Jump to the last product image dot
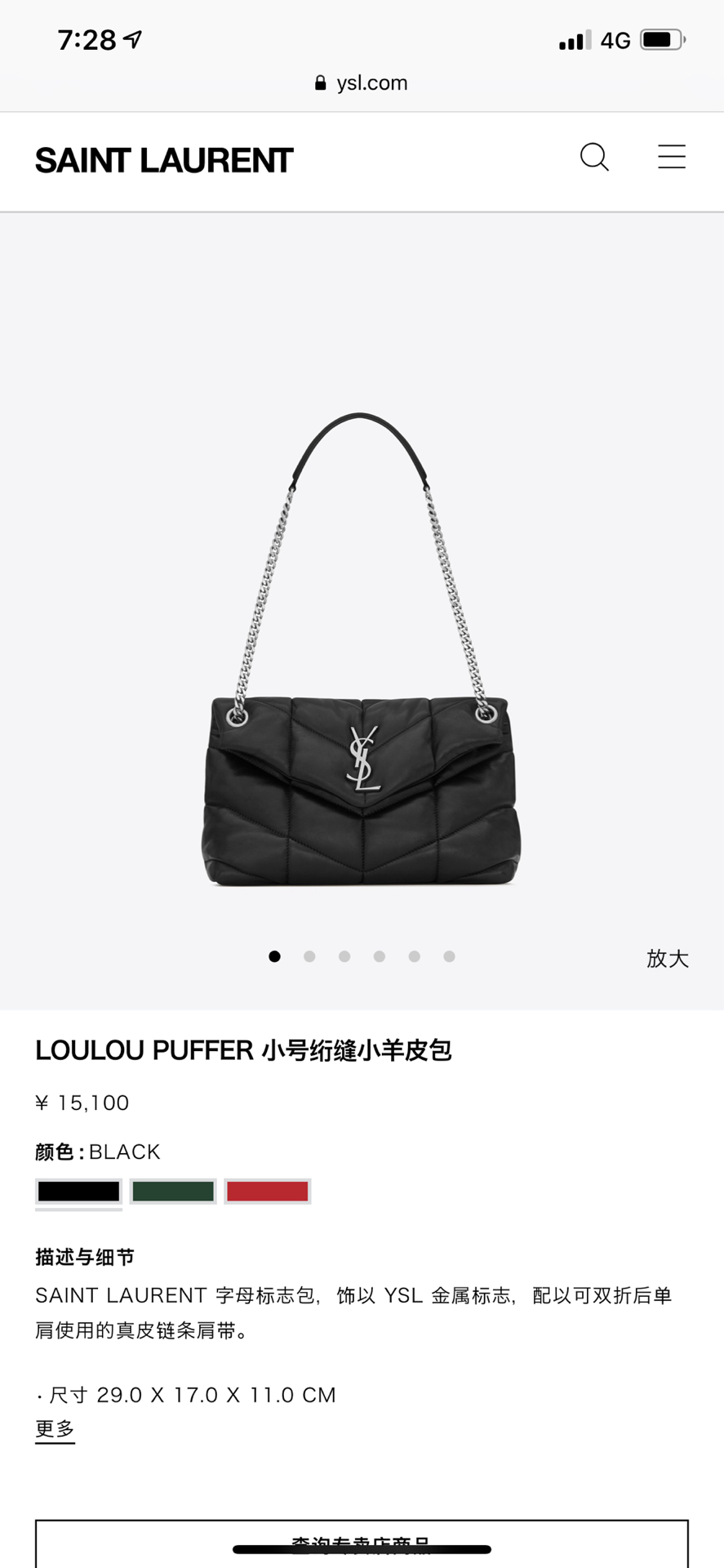The width and height of the screenshot is (724, 1568). (449, 956)
